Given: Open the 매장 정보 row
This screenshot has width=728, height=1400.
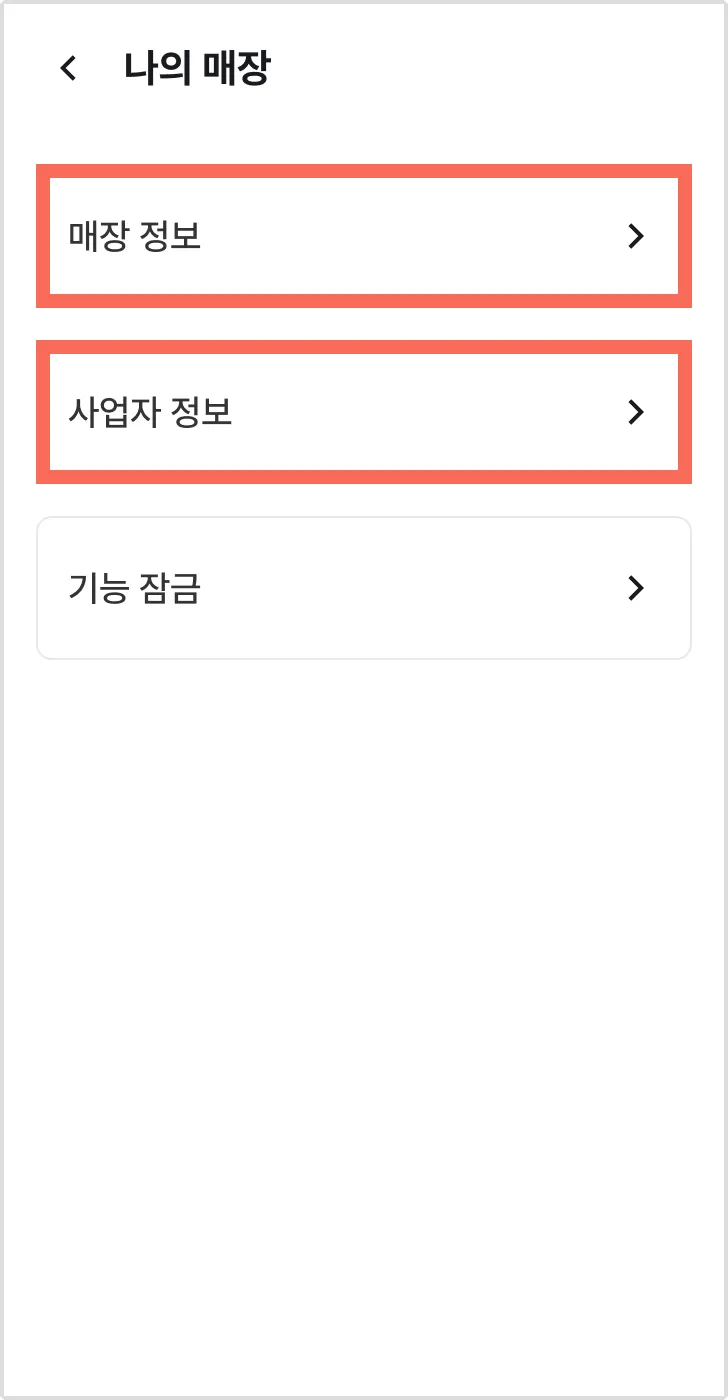Looking at the screenshot, I should pos(363,236).
